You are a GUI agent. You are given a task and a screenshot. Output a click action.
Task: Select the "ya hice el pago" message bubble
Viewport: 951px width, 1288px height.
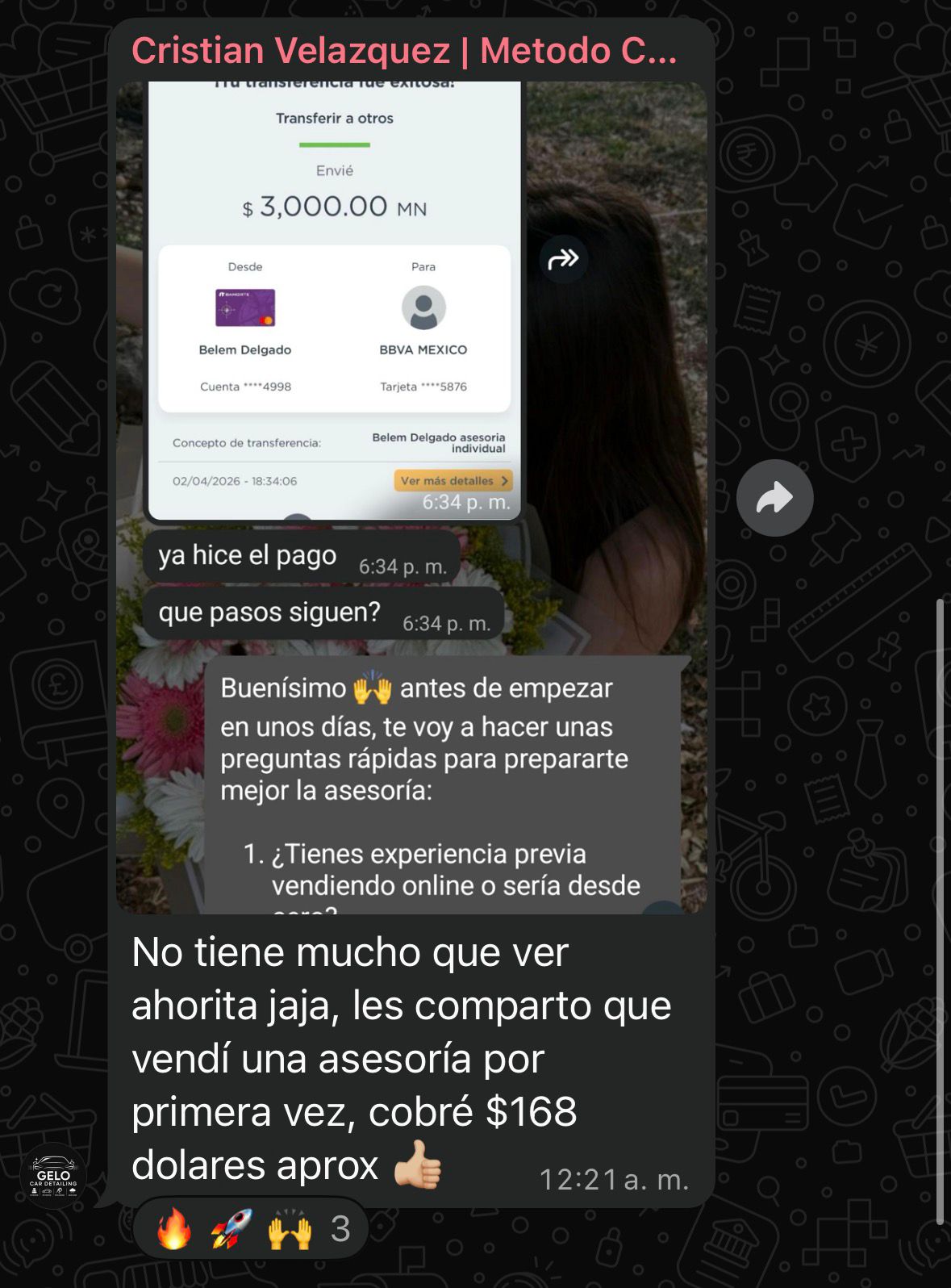click(246, 554)
